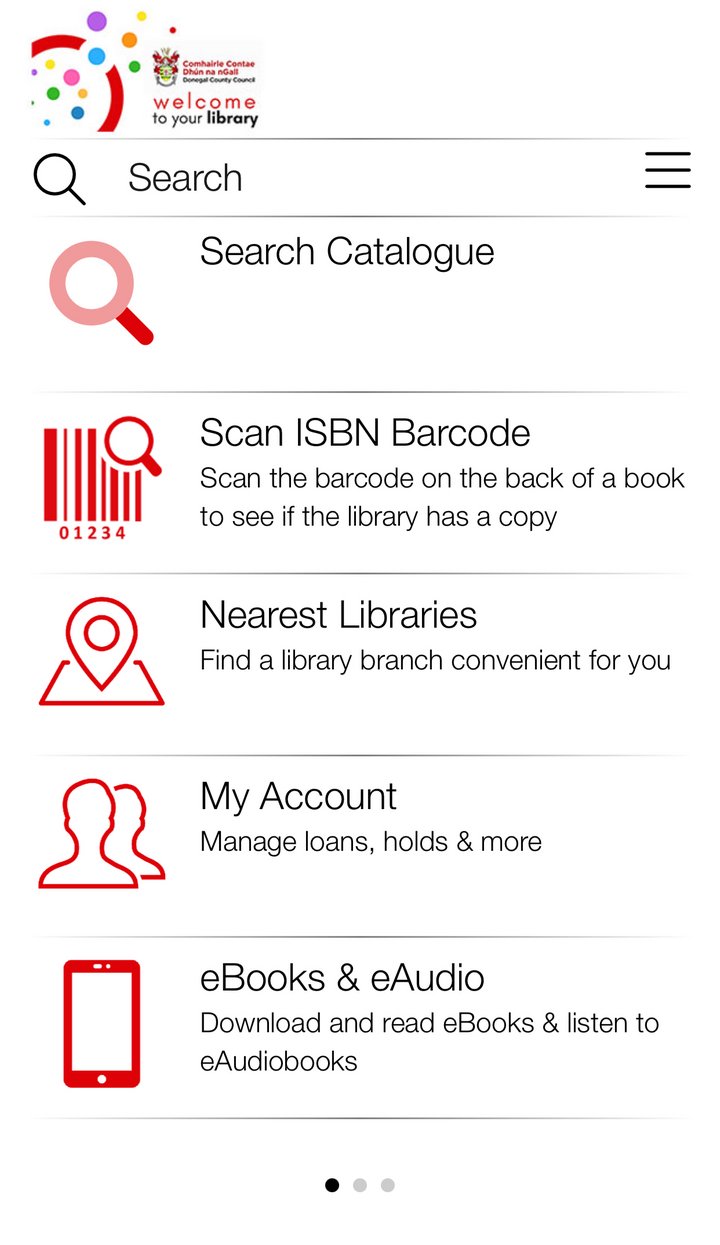This screenshot has width=720, height=1245.
Task: Open Nearest Libraries to find a branch
Action: [338, 615]
